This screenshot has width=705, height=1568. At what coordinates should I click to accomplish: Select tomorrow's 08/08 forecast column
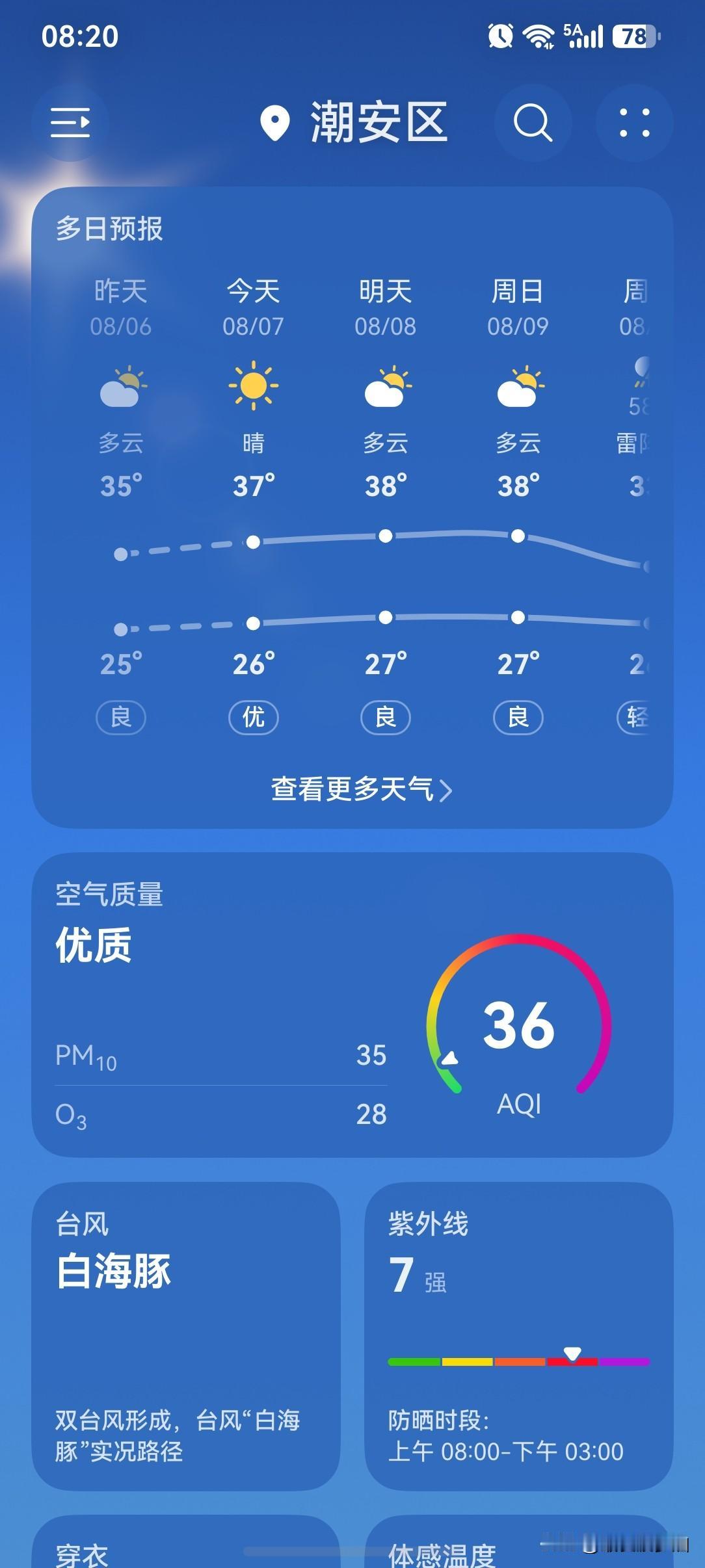[x=386, y=506]
